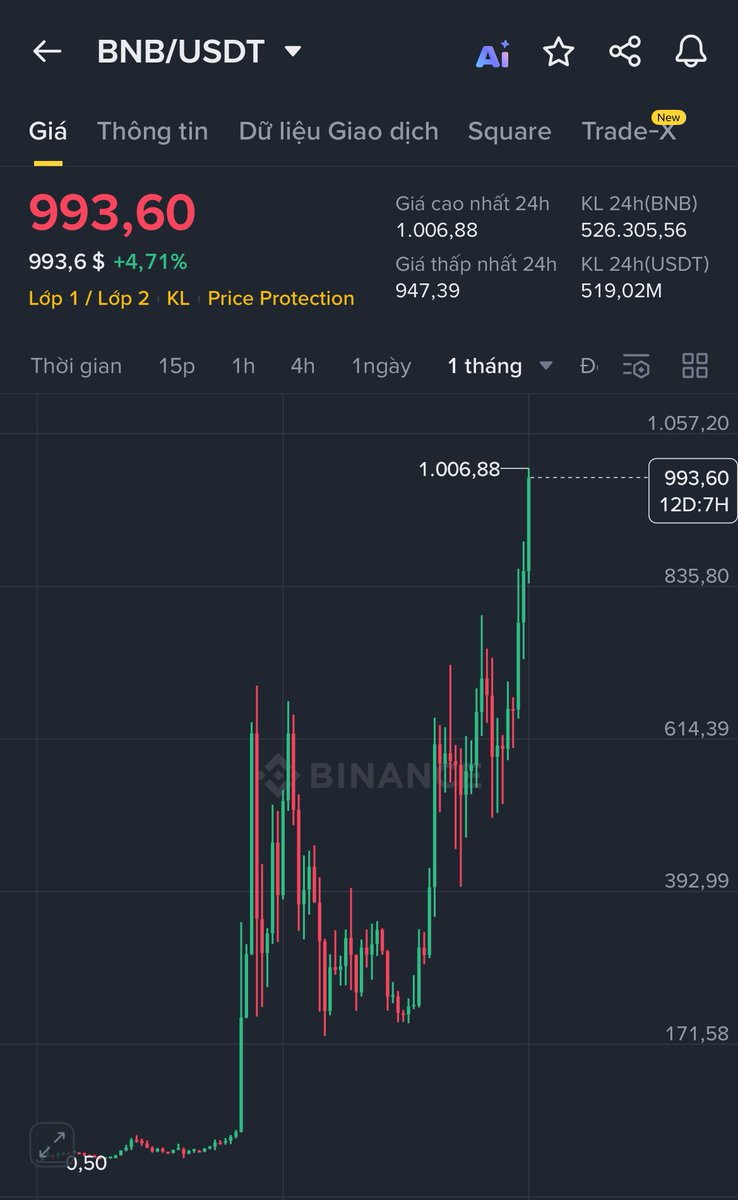Select the 1h chart interval
738x1200 pixels.
(x=243, y=366)
